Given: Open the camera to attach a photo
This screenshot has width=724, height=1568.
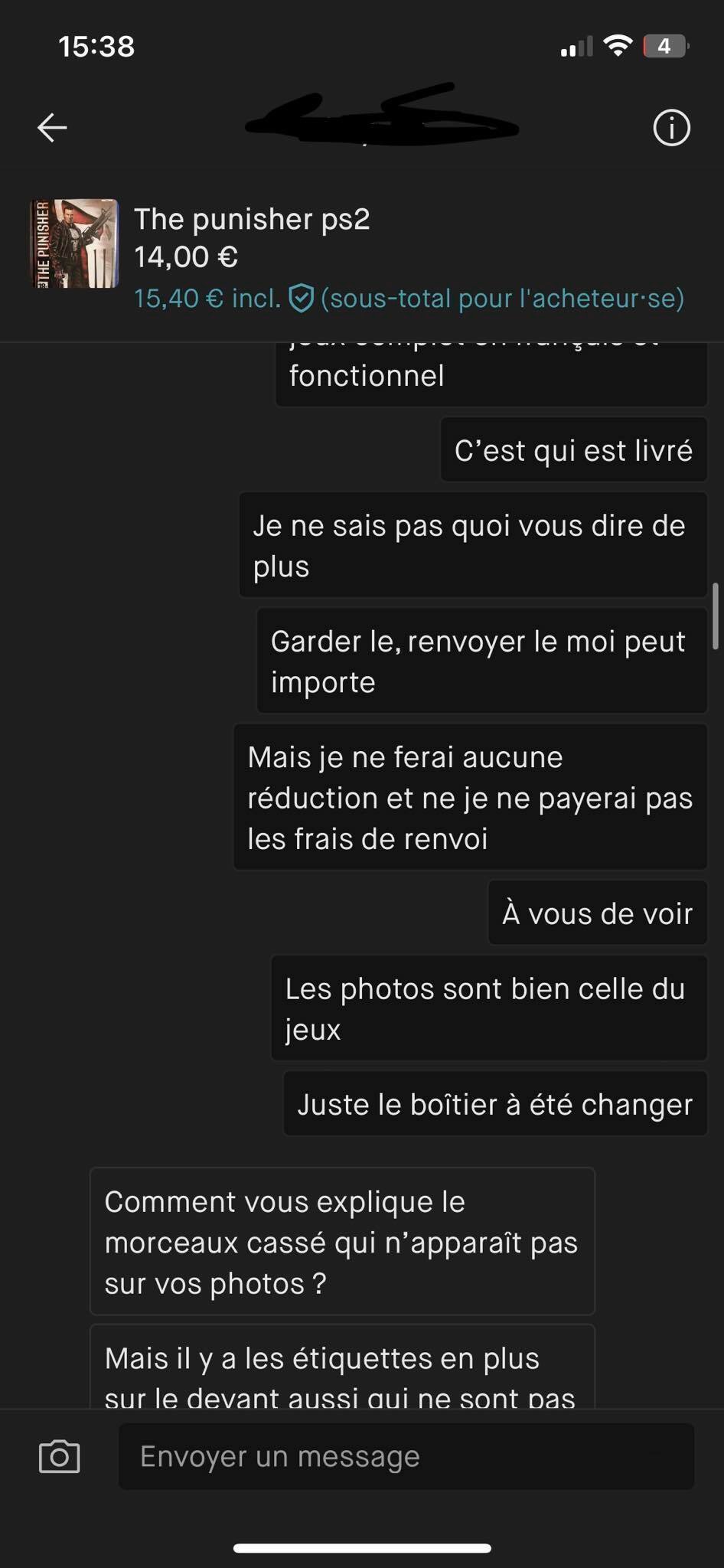Looking at the screenshot, I should (59, 1455).
